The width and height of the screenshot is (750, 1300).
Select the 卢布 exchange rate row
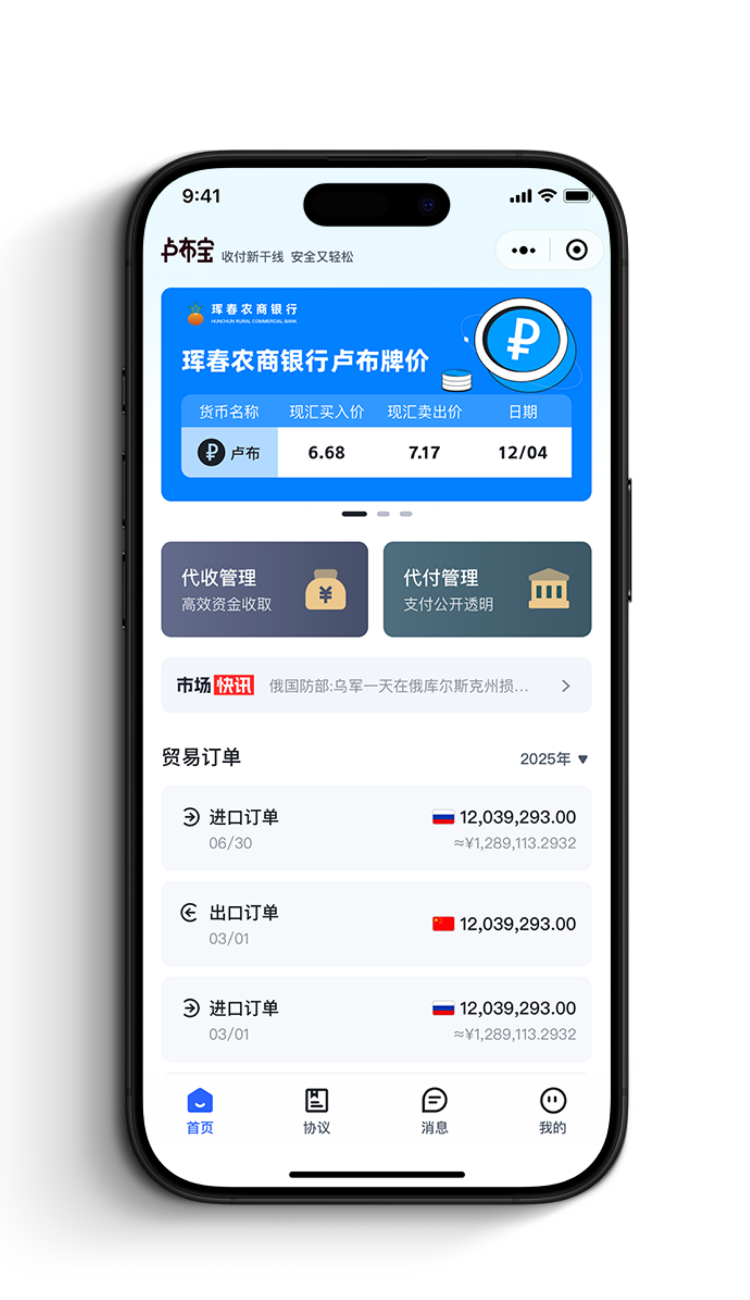(x=375, y=452)
